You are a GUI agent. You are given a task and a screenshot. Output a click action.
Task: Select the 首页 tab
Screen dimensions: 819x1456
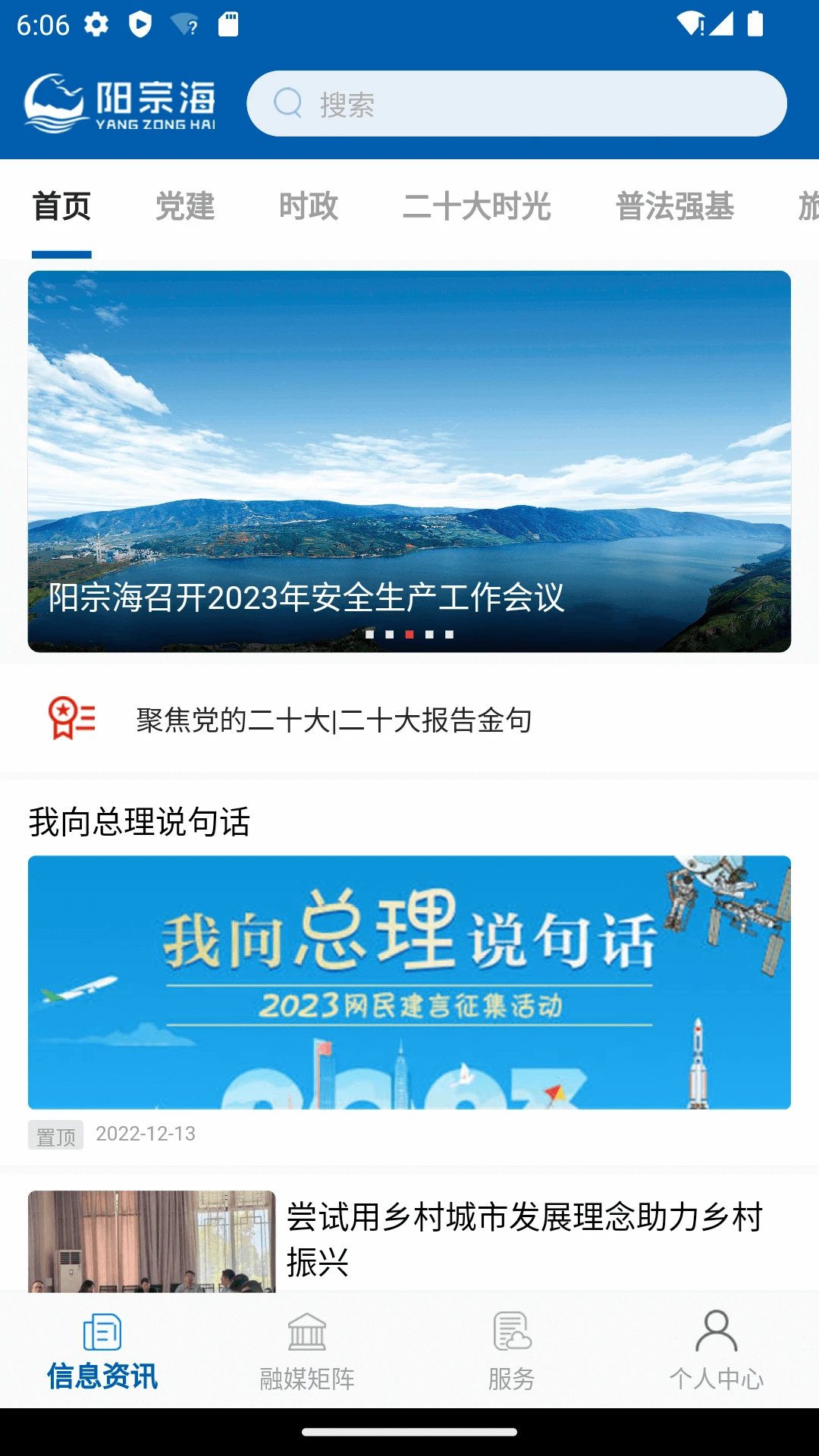tap(61, 206)
